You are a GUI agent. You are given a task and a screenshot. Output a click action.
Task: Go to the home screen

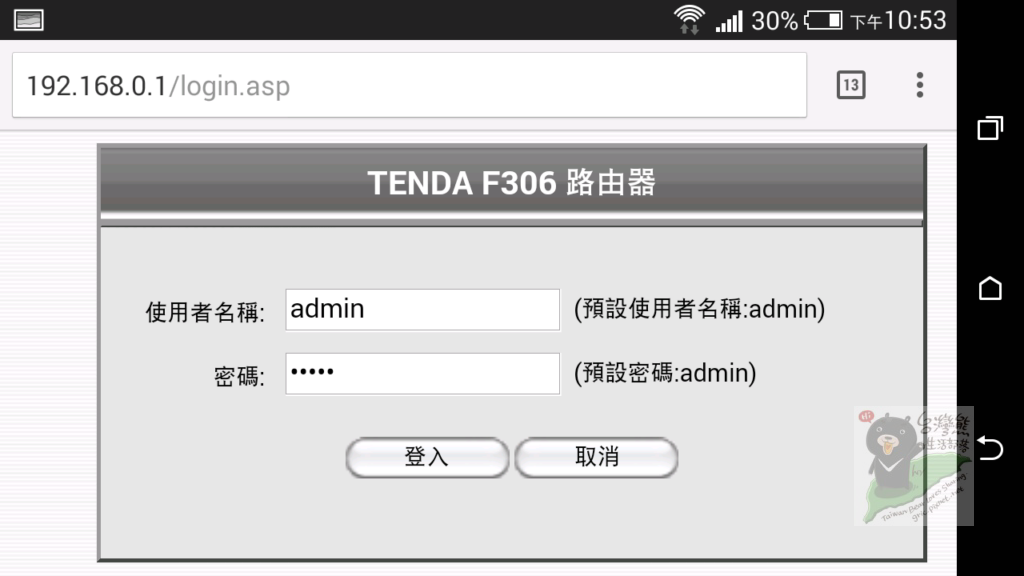coord(990,289)
